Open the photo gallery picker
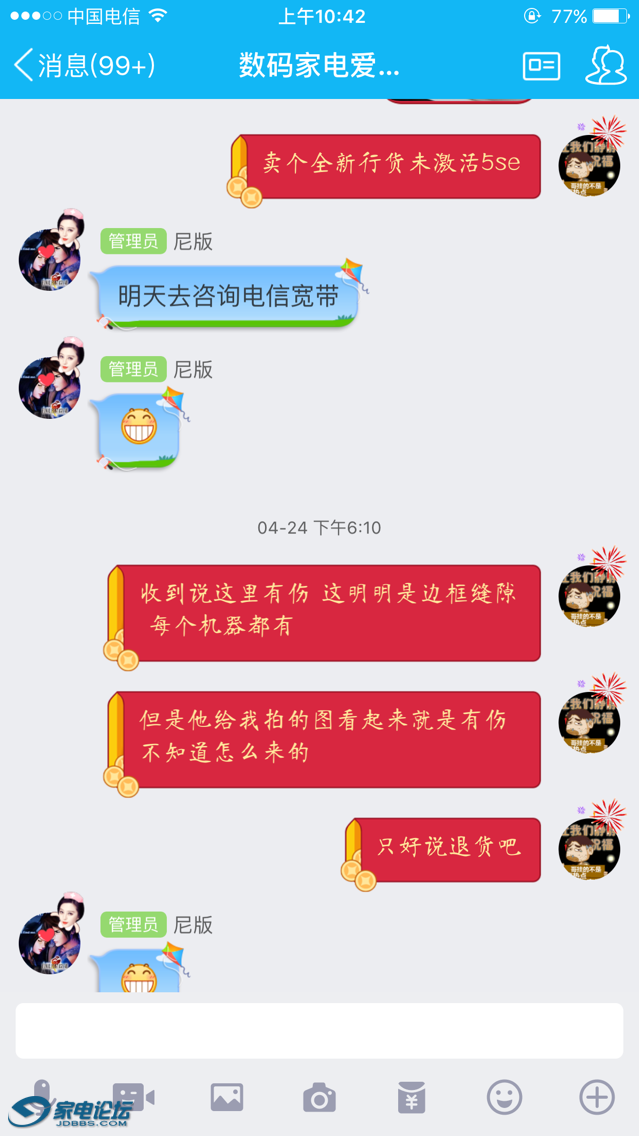The width and height of the screenshot is (639, 1136). click(x=227, y=1097)
